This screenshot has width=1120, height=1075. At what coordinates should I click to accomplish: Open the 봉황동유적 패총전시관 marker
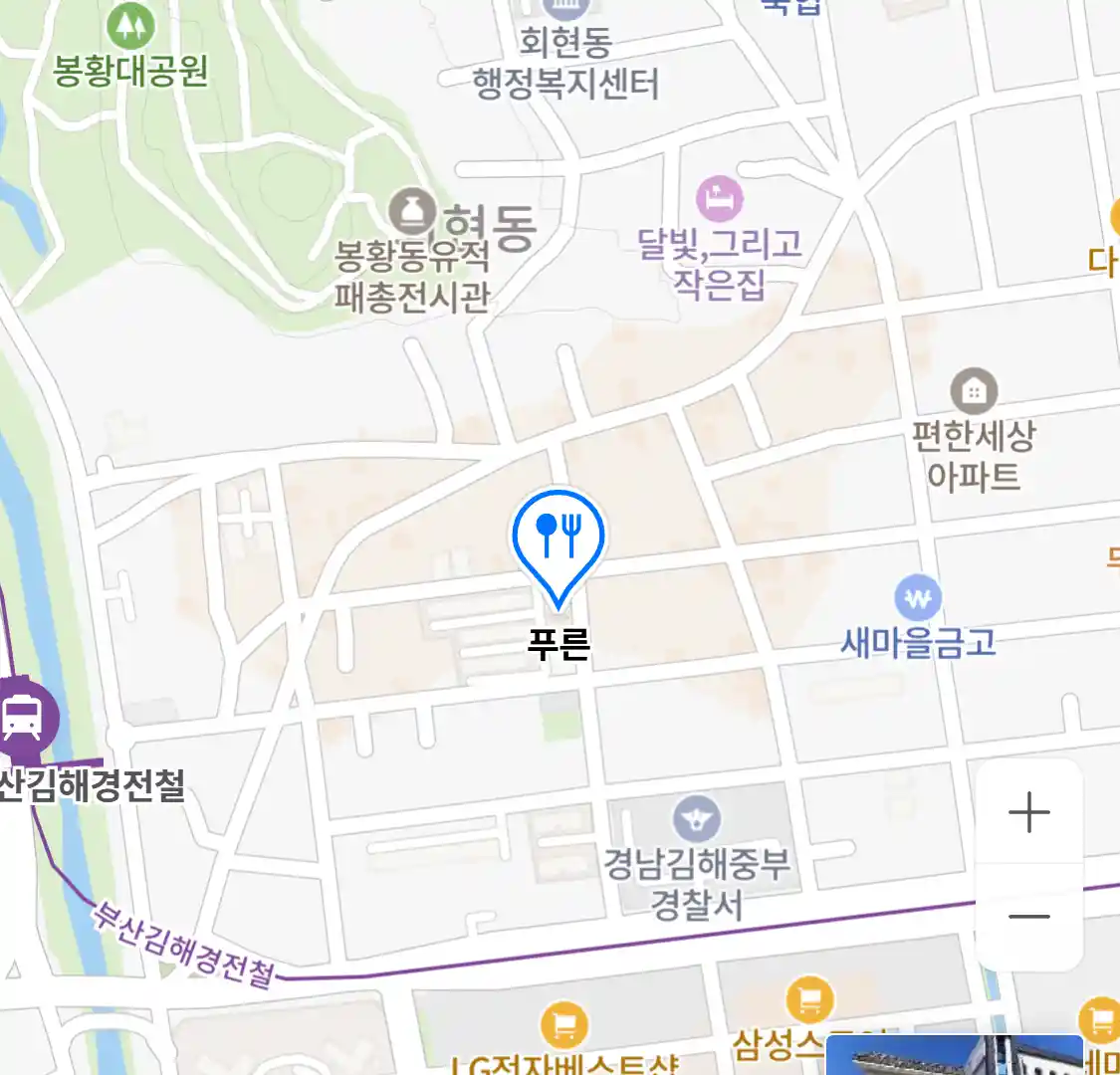pyautogui.click(x=412, y=212)
